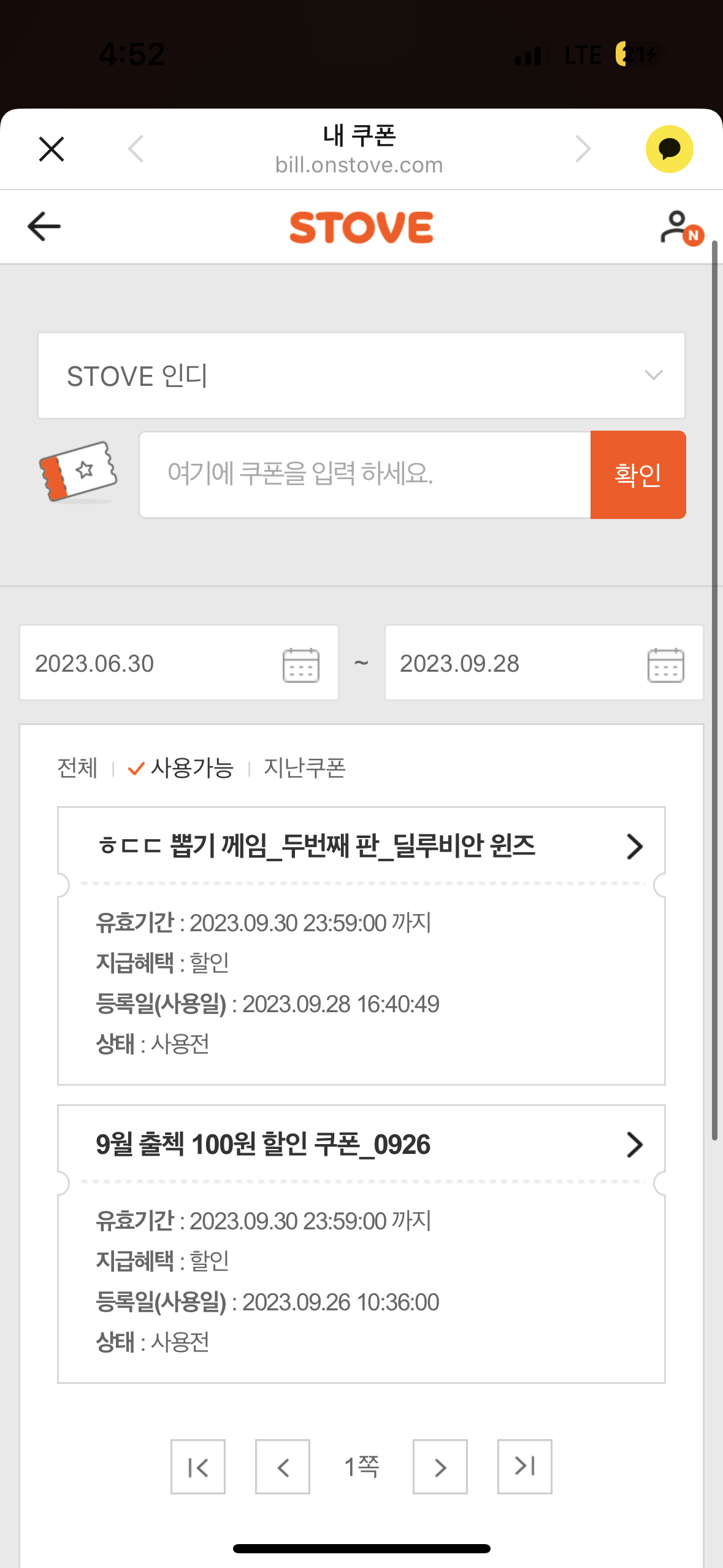This screenshot has height=1568, width=723.
Task: Tap the STOVE back arrow
Action: (44, 227)
